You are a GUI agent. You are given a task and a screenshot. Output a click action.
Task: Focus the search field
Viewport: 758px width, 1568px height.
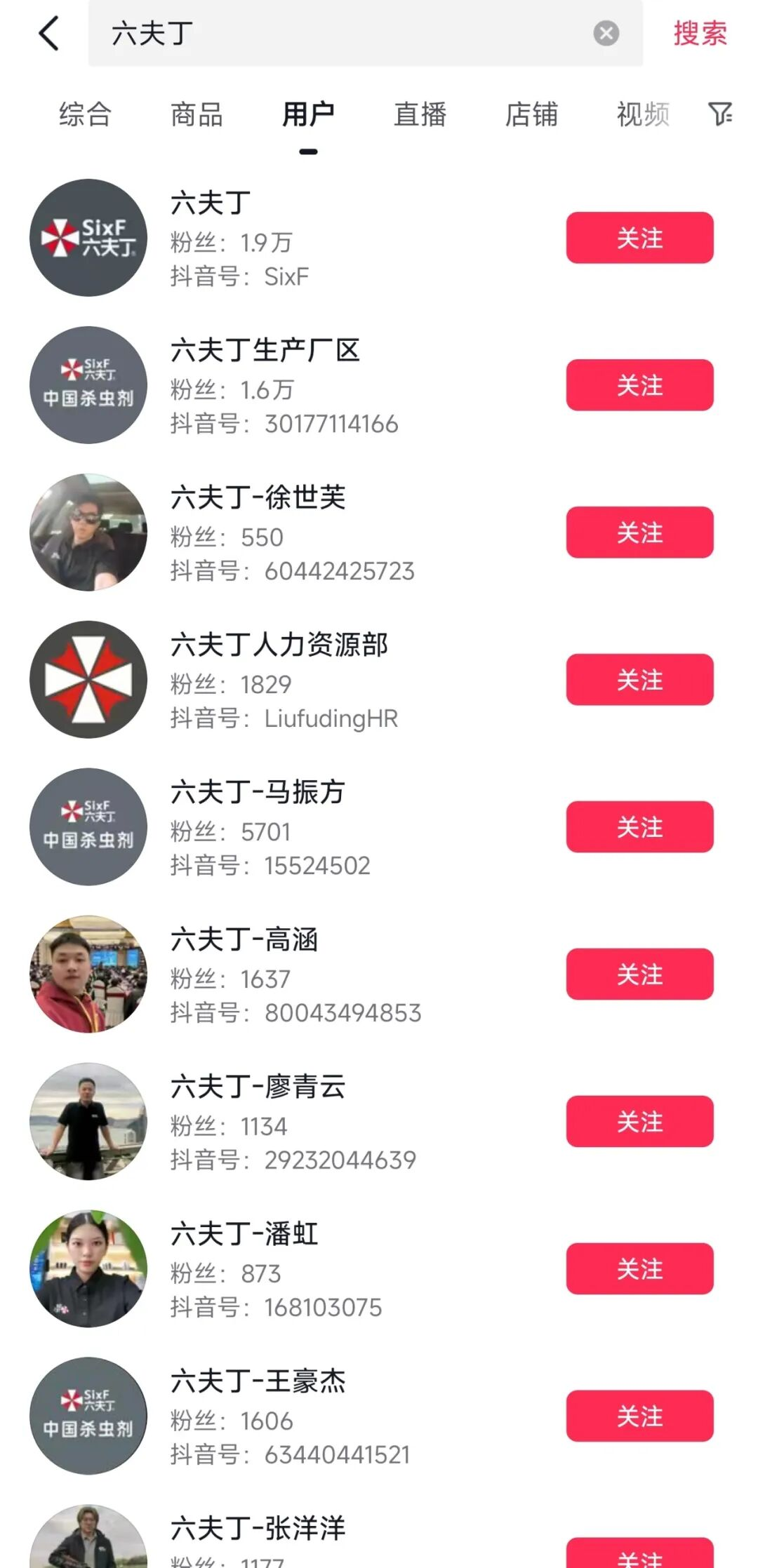click(x=351, y=33)
